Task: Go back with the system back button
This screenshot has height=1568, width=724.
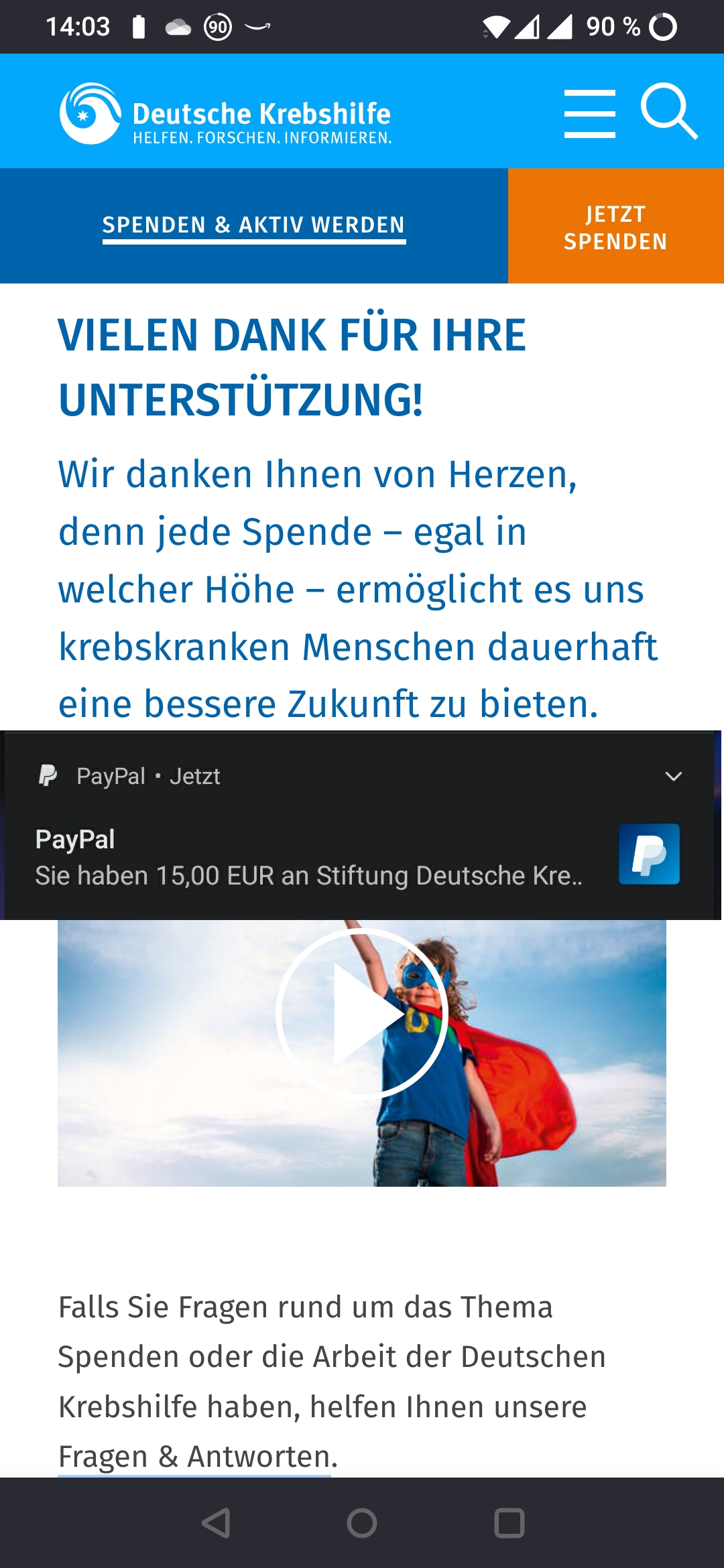Action: coord(216,1523)
